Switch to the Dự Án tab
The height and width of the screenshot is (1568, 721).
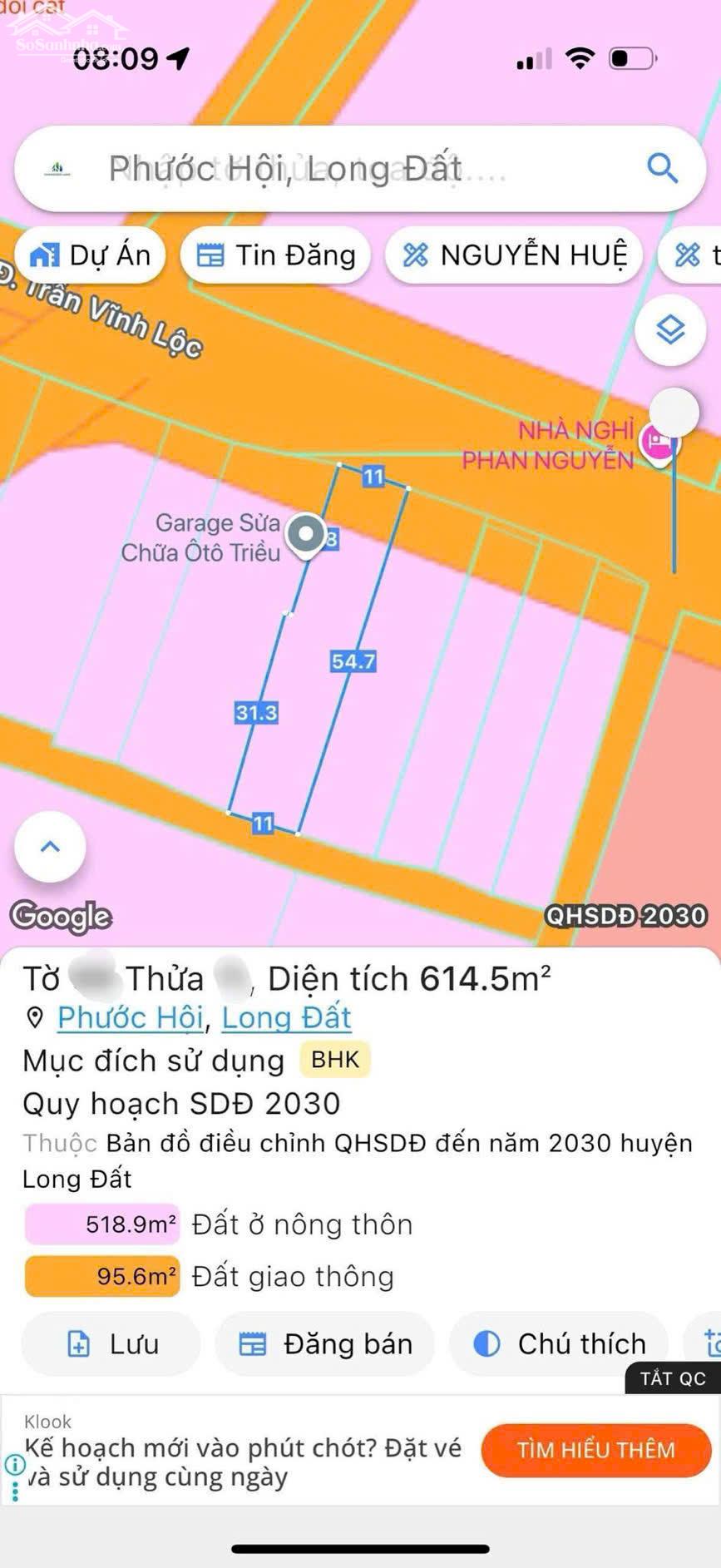tap(90, 255)
